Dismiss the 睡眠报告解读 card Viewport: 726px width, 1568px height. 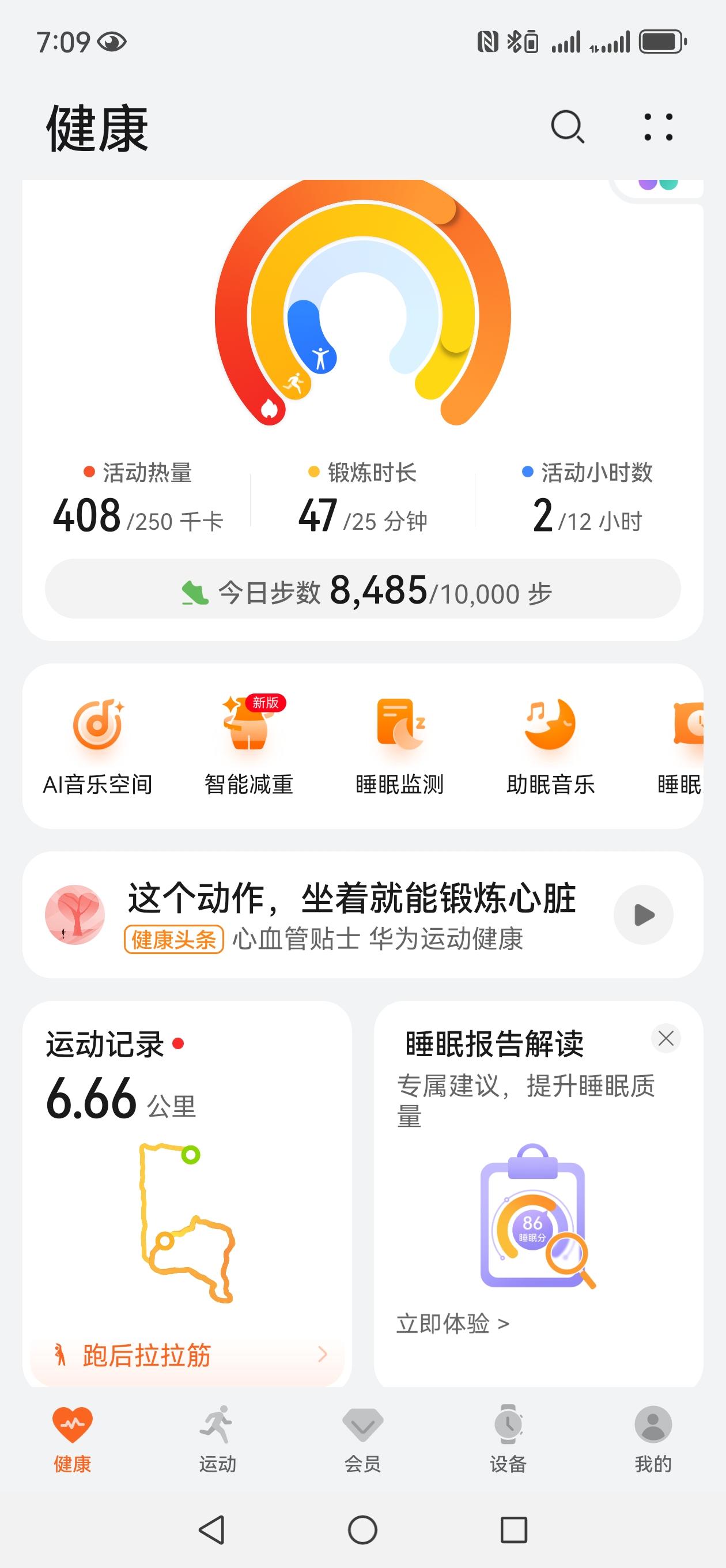click(665, 1038)
